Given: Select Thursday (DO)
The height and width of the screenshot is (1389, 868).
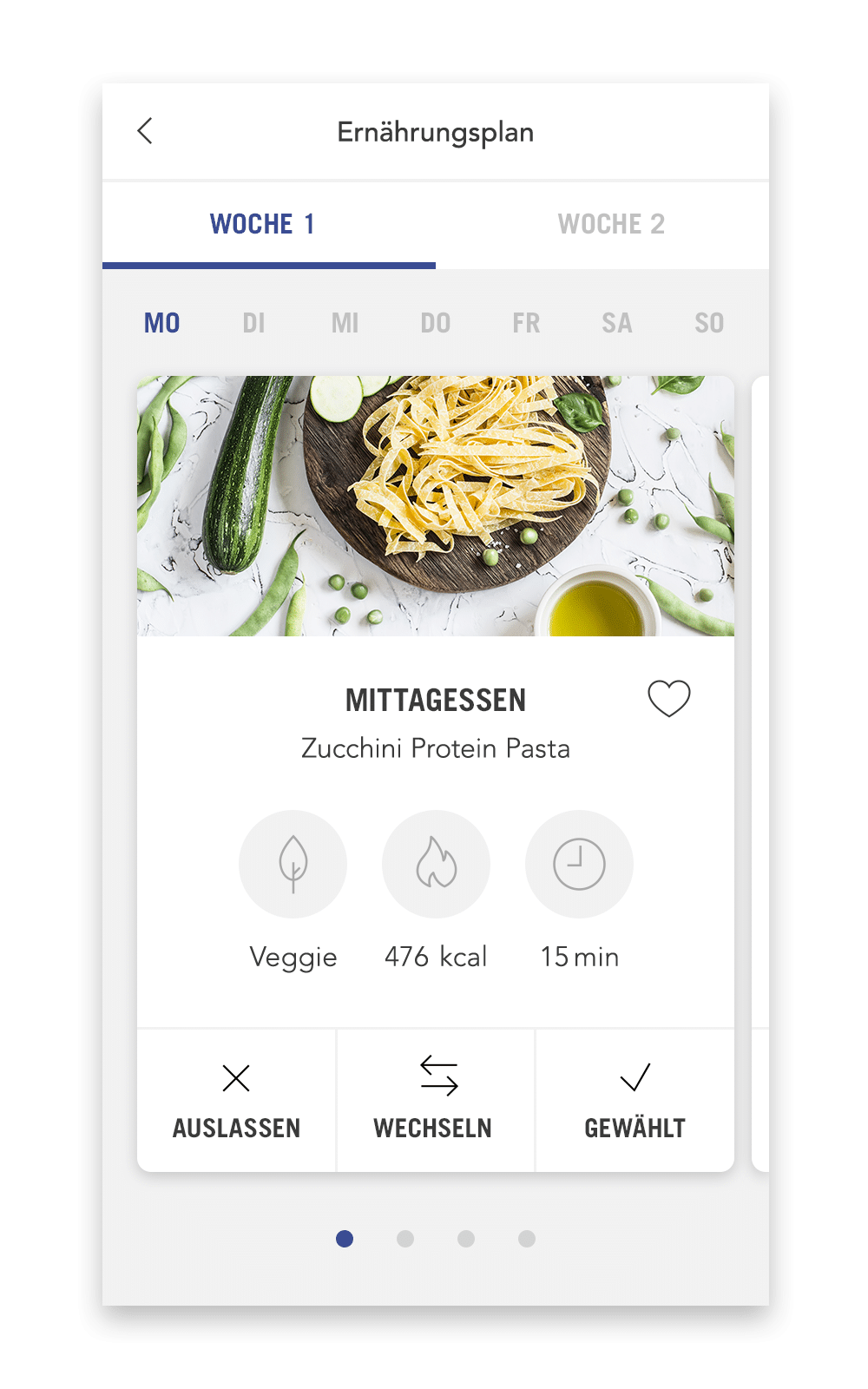Looking at the screenshot, I should [x=436, y=323].
